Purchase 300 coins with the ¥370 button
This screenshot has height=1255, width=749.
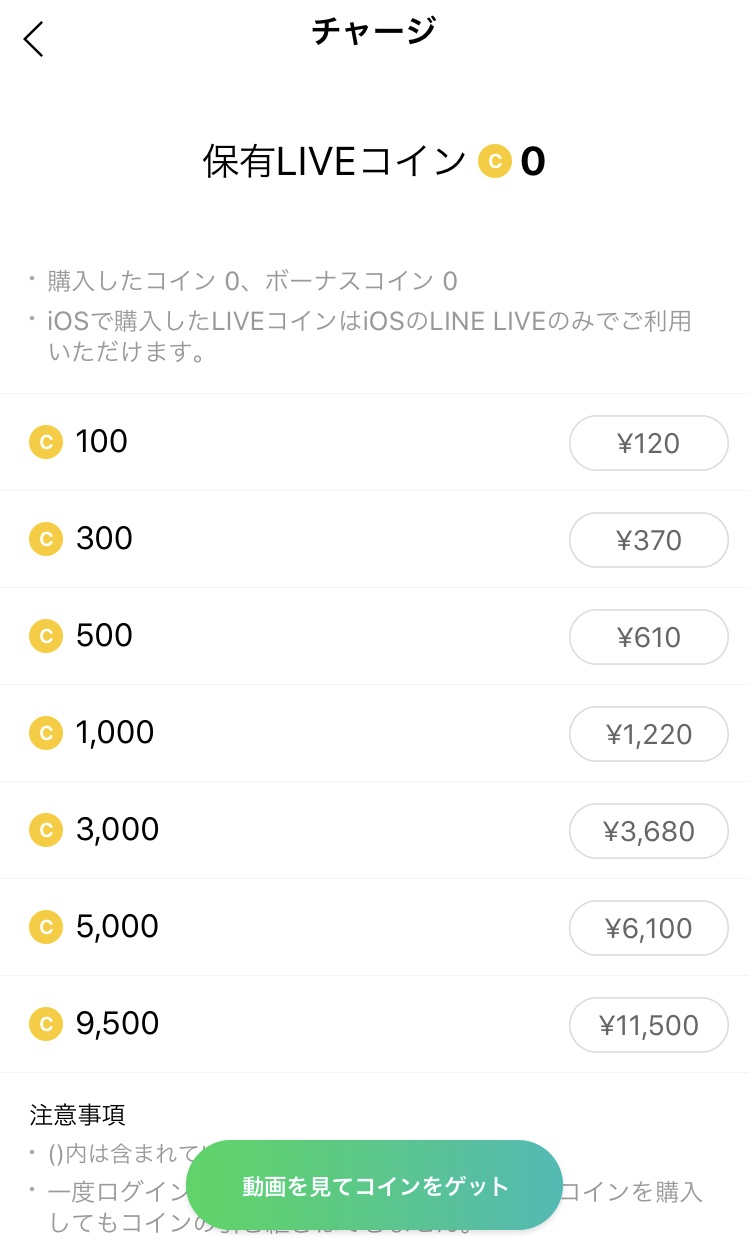648,540
